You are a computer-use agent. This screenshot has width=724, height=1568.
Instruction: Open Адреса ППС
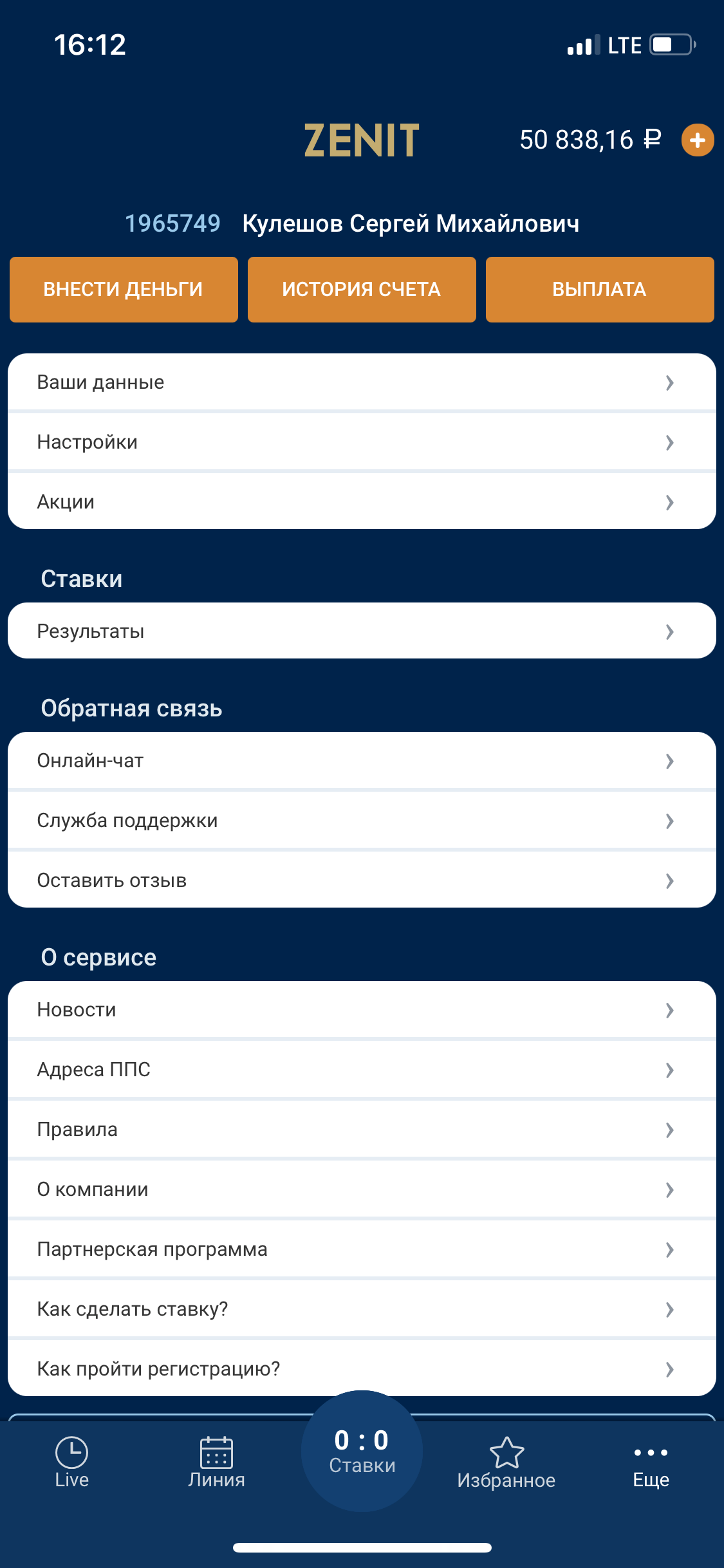click(362, 1070)
